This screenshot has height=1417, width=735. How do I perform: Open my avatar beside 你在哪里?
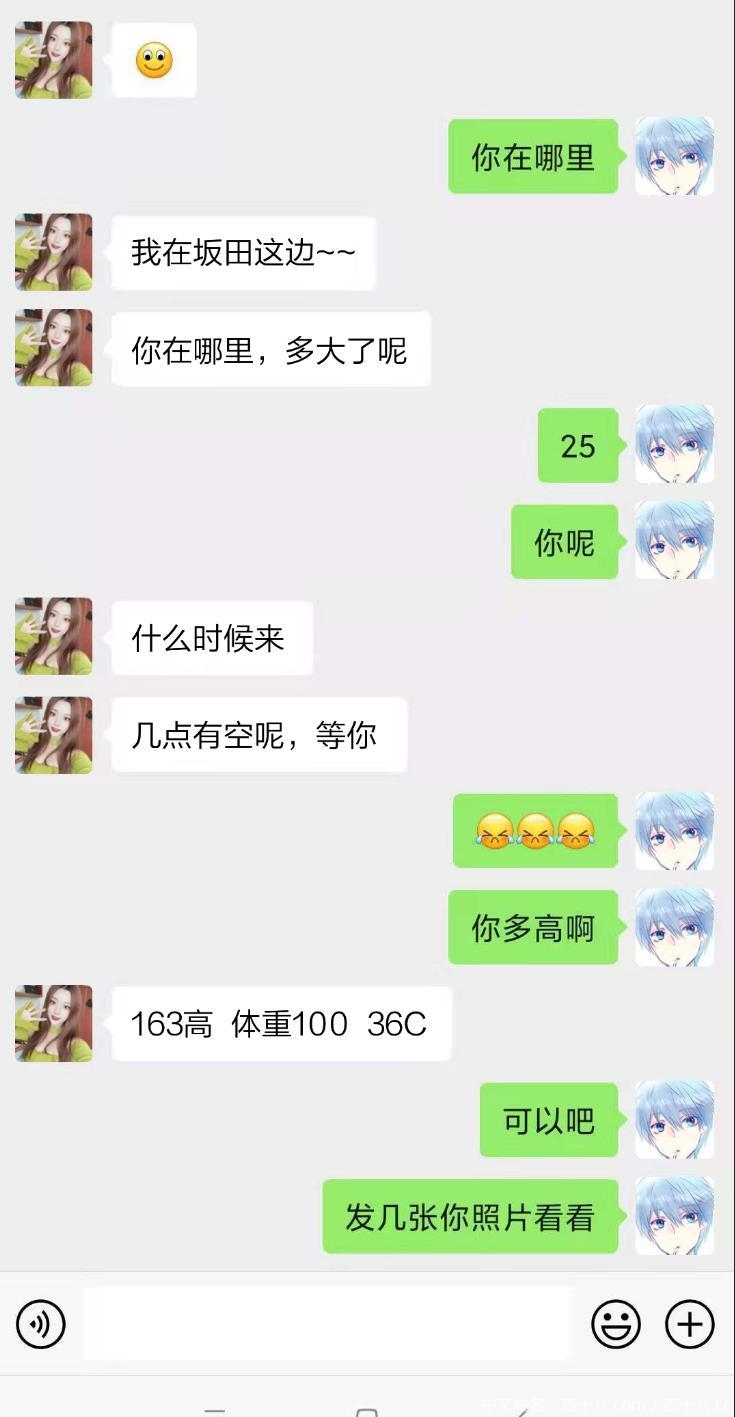tap(674, 157)
